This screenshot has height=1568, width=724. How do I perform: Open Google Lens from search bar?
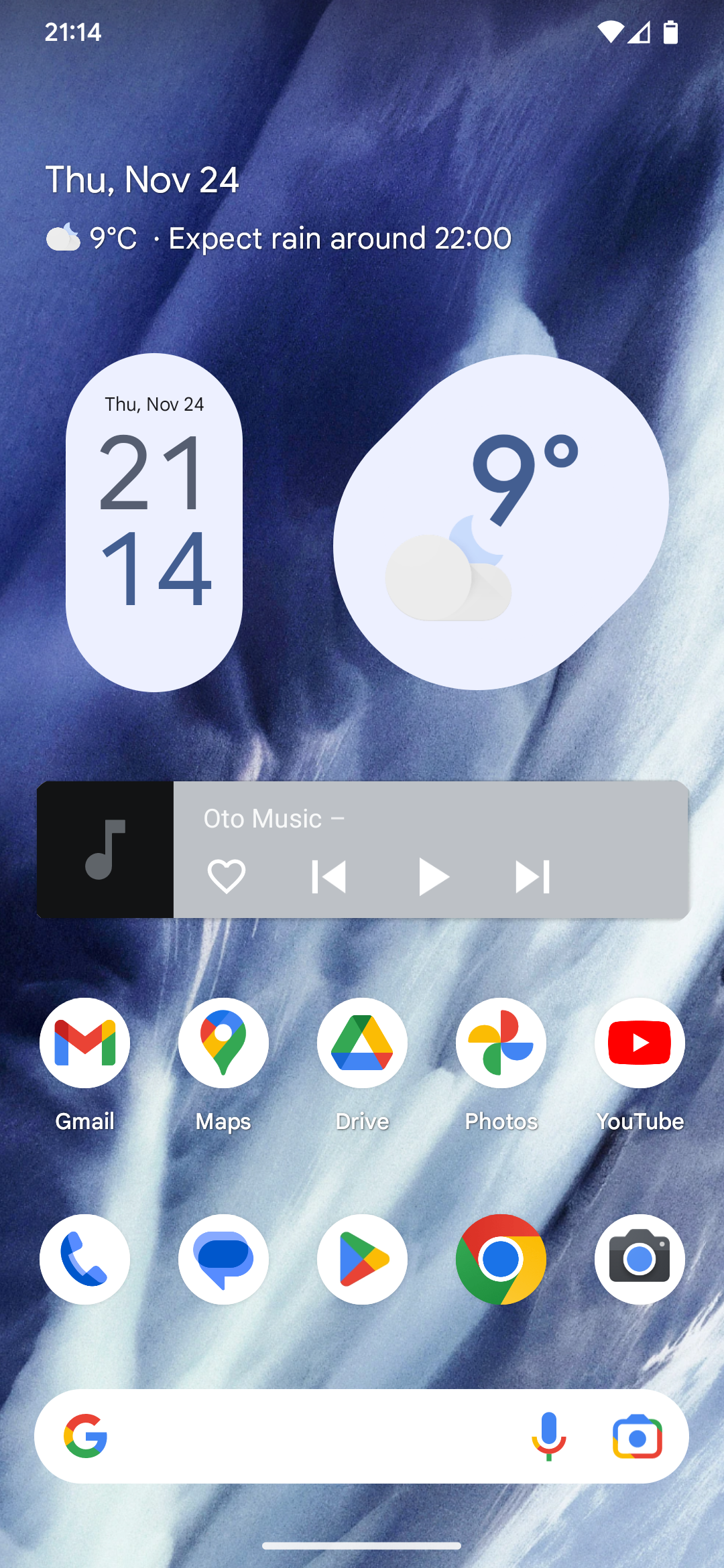tap(637, 1436)
